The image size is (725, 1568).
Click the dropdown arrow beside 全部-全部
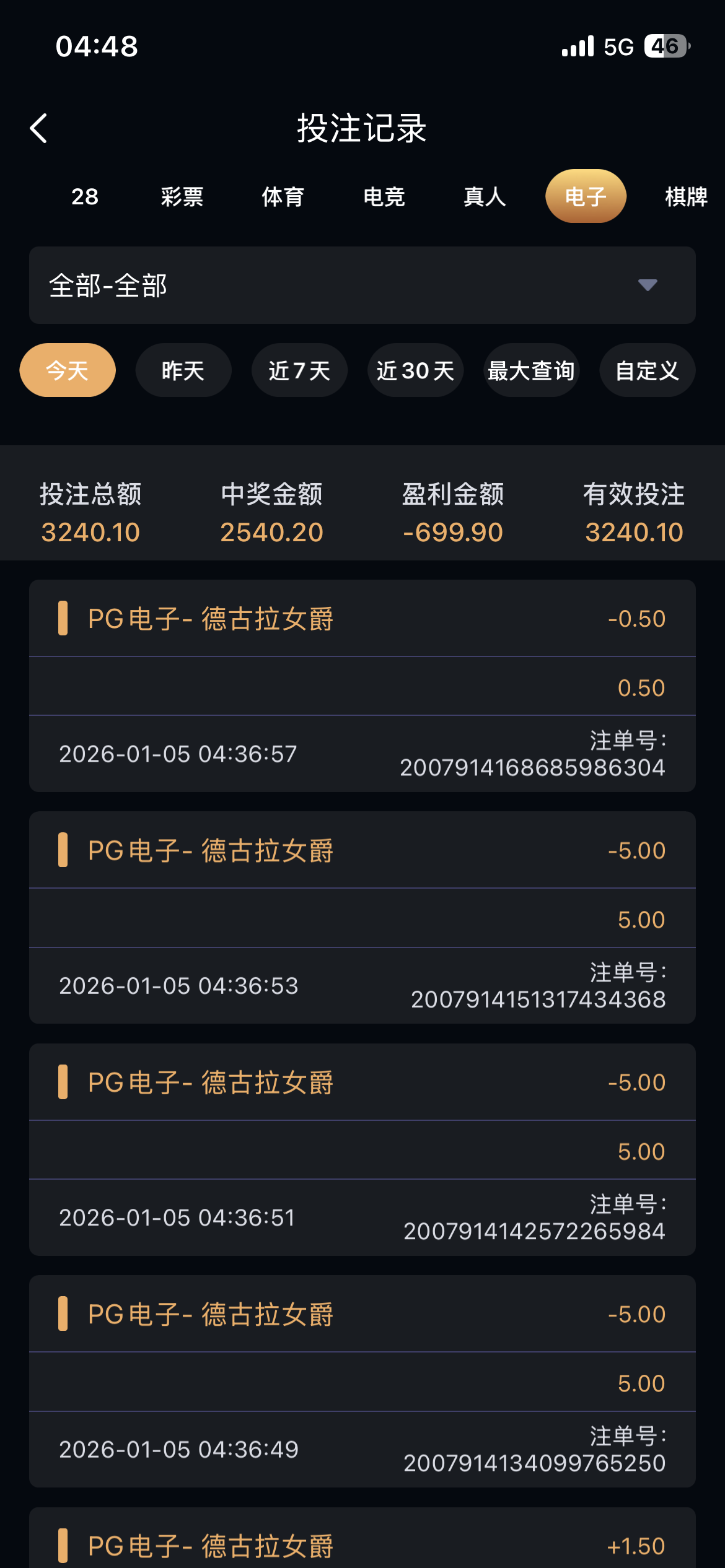pyautogui.click(x=647, y=285)
